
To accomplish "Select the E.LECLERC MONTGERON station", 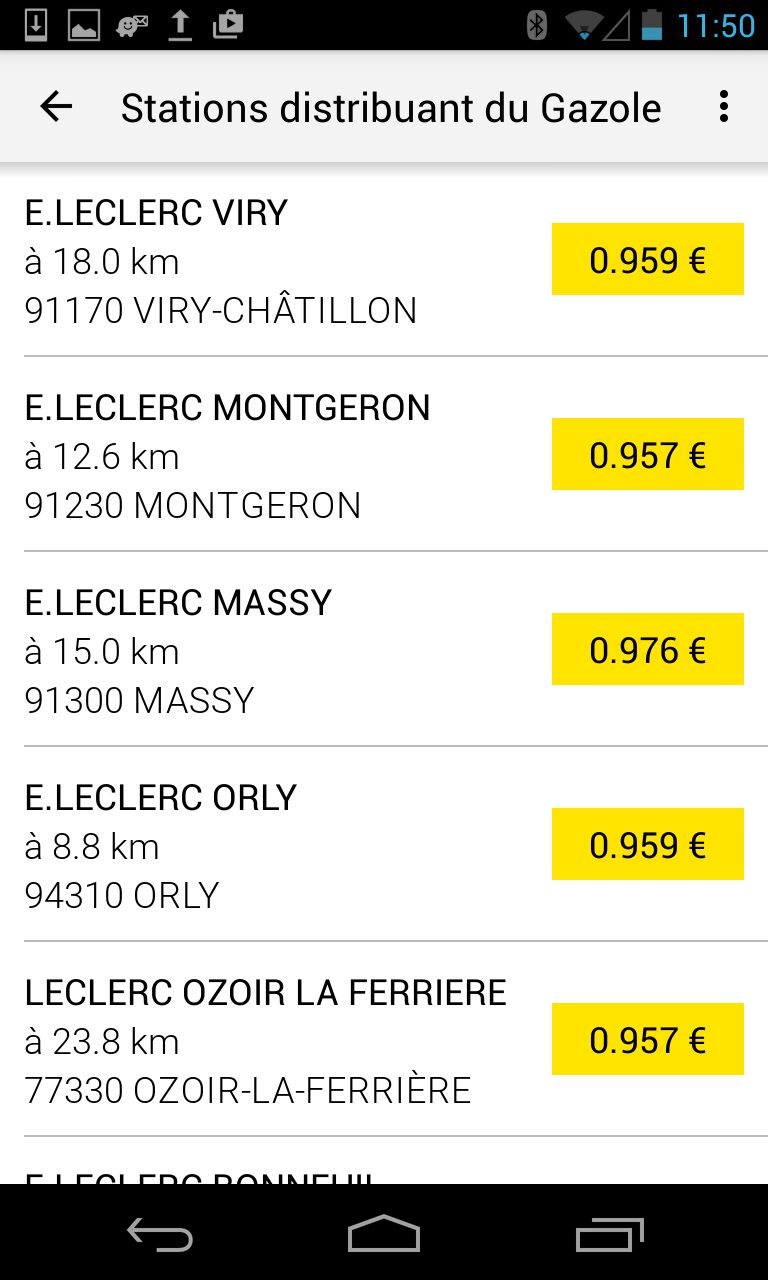I will (384, 454).
